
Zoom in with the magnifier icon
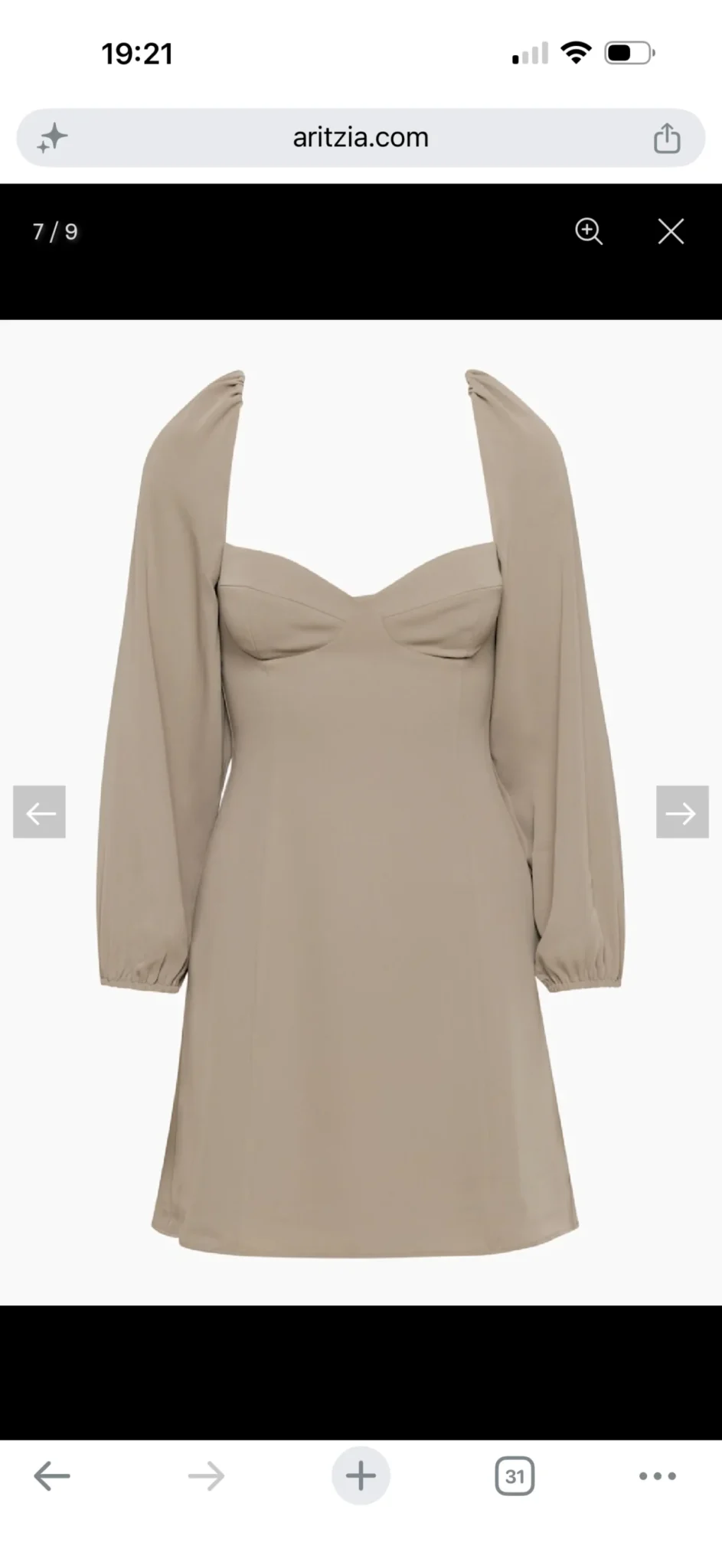coord(589,231)
